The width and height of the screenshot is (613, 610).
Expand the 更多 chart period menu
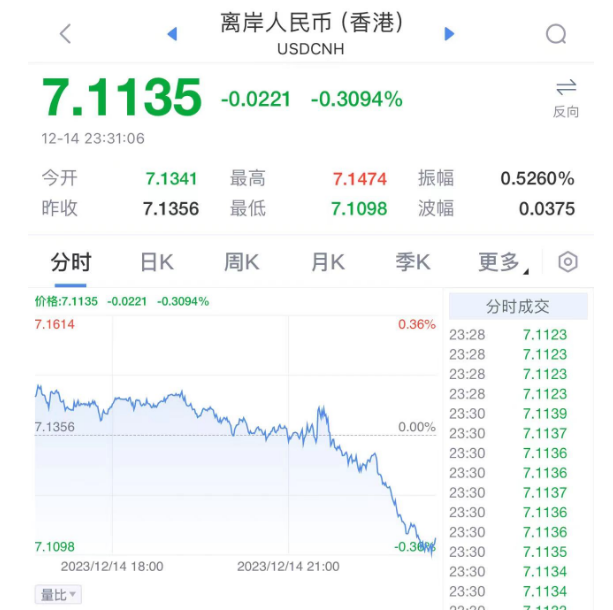coord(503,262)
